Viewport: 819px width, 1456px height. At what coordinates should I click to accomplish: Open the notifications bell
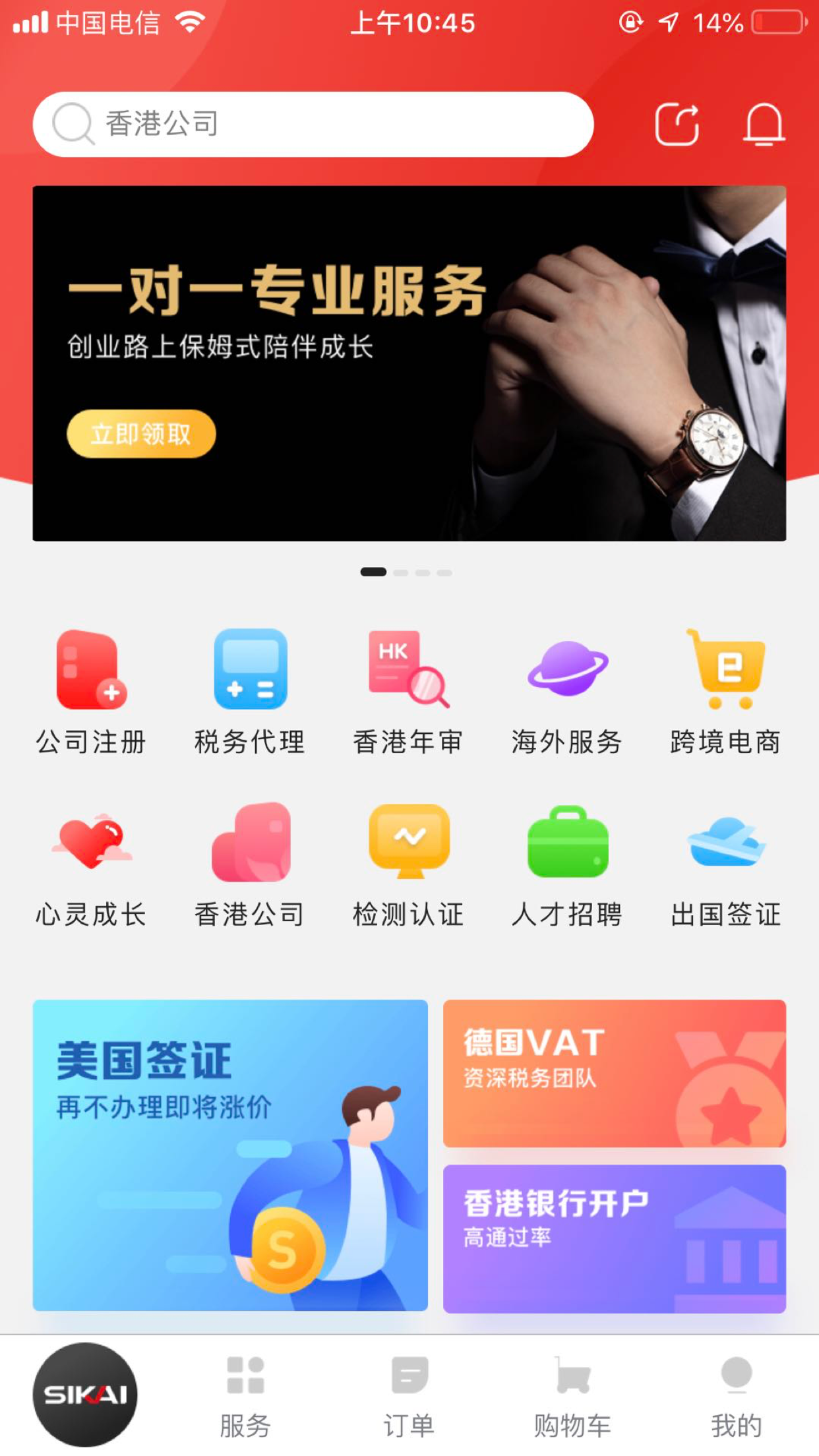click(764, 124)
